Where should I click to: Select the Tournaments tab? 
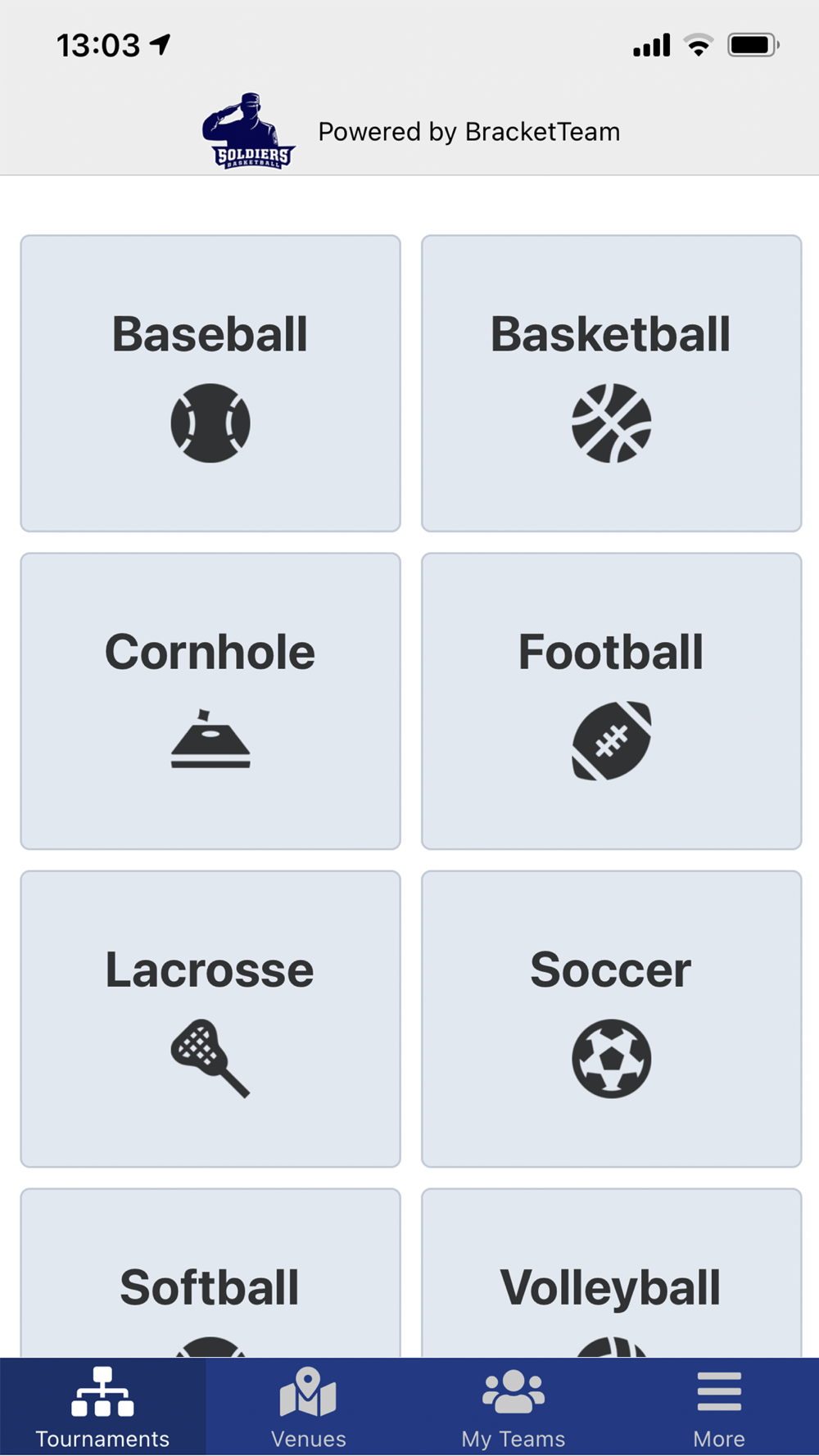102,1407
